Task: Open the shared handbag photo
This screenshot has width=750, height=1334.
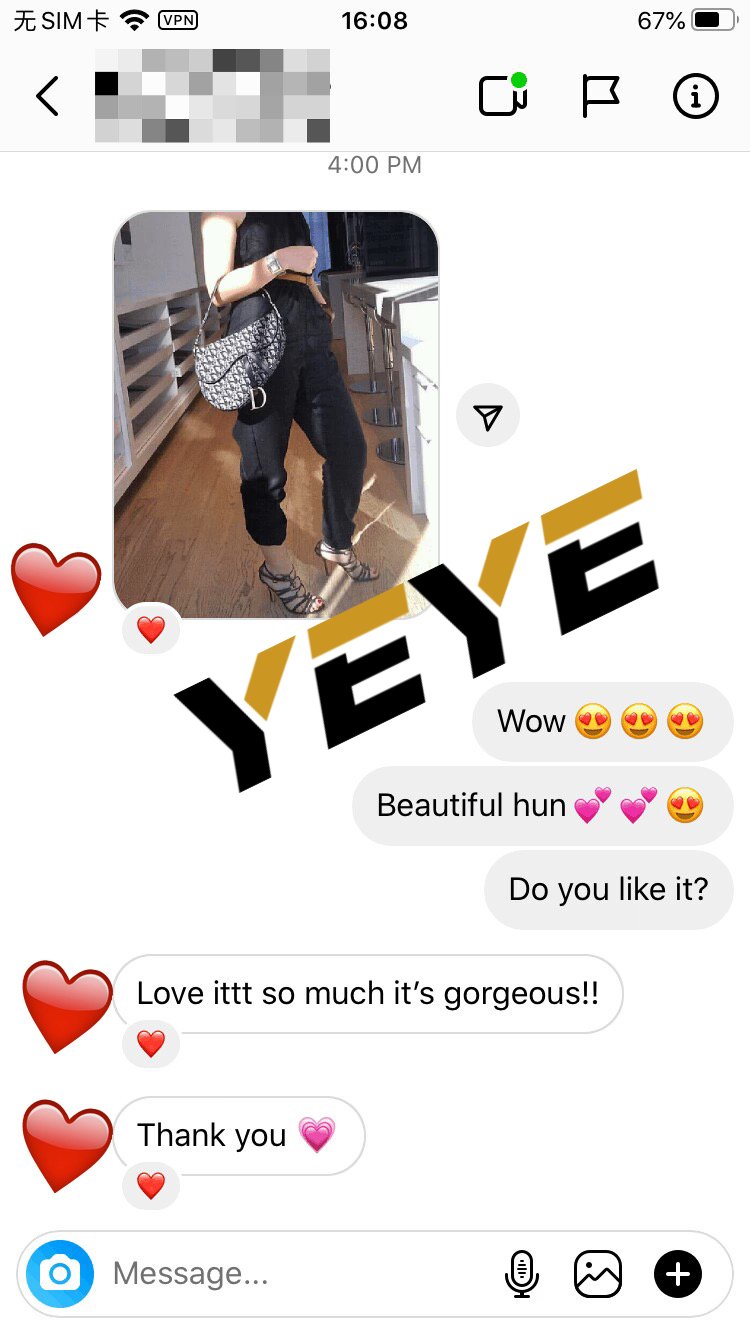Action: 276,414
